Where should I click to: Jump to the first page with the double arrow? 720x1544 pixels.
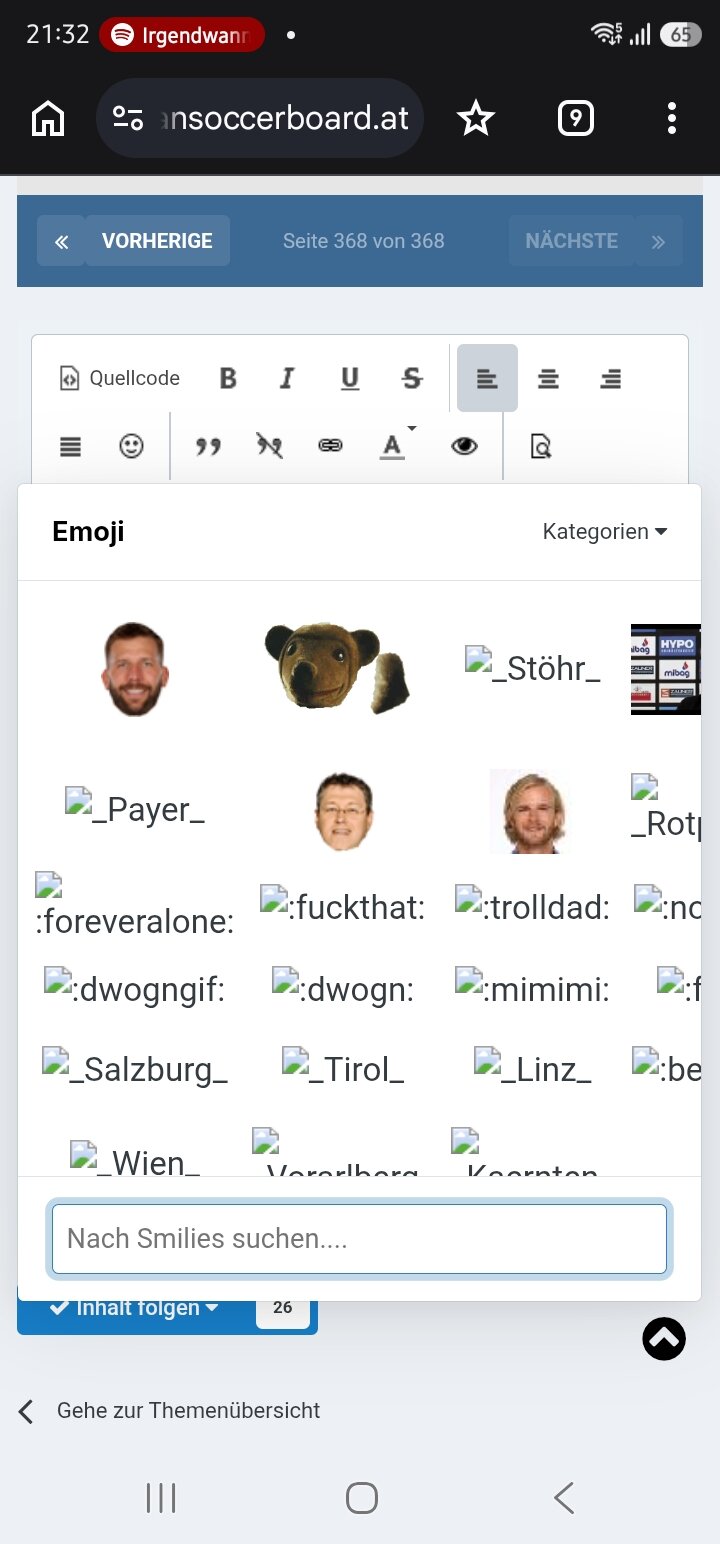(x=62, y=241)
